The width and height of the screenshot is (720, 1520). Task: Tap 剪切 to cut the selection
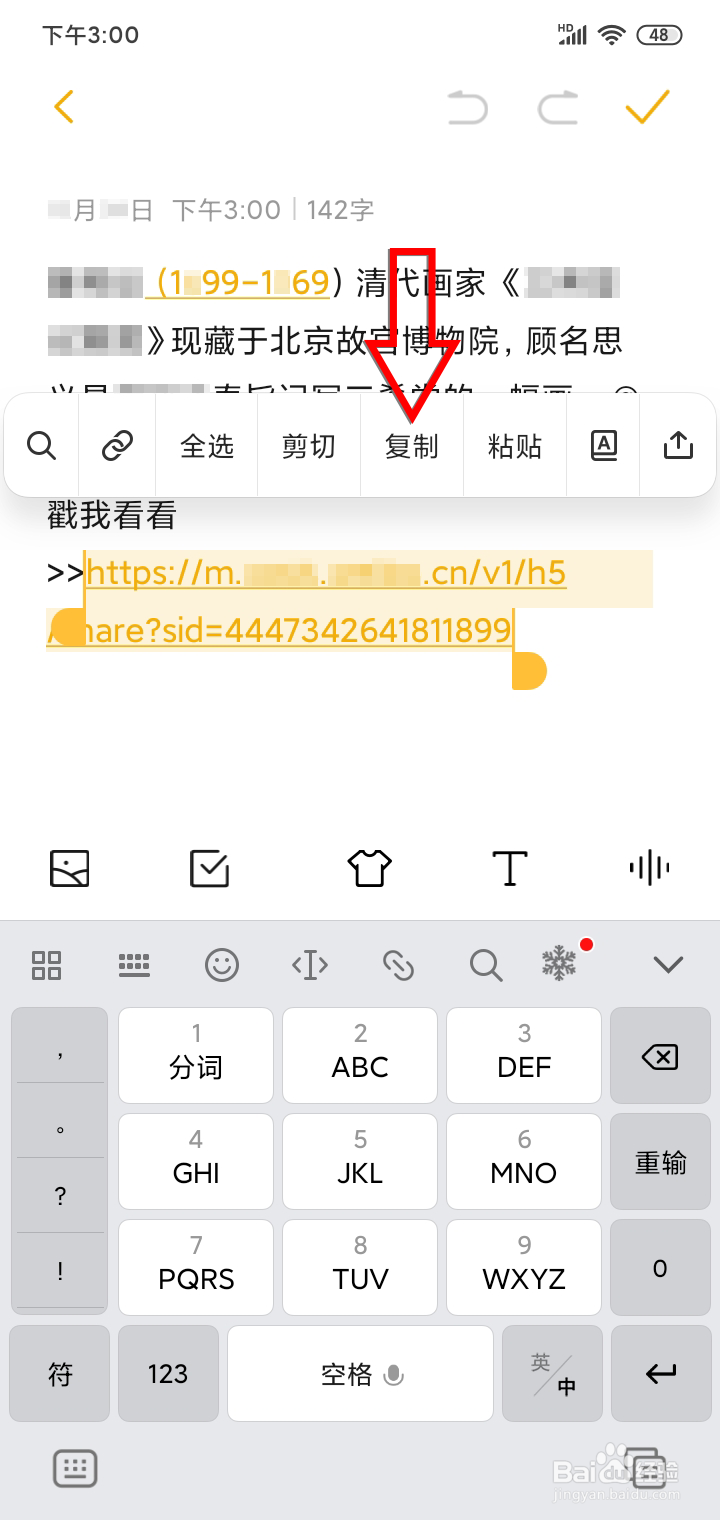(x=308, y=447)
